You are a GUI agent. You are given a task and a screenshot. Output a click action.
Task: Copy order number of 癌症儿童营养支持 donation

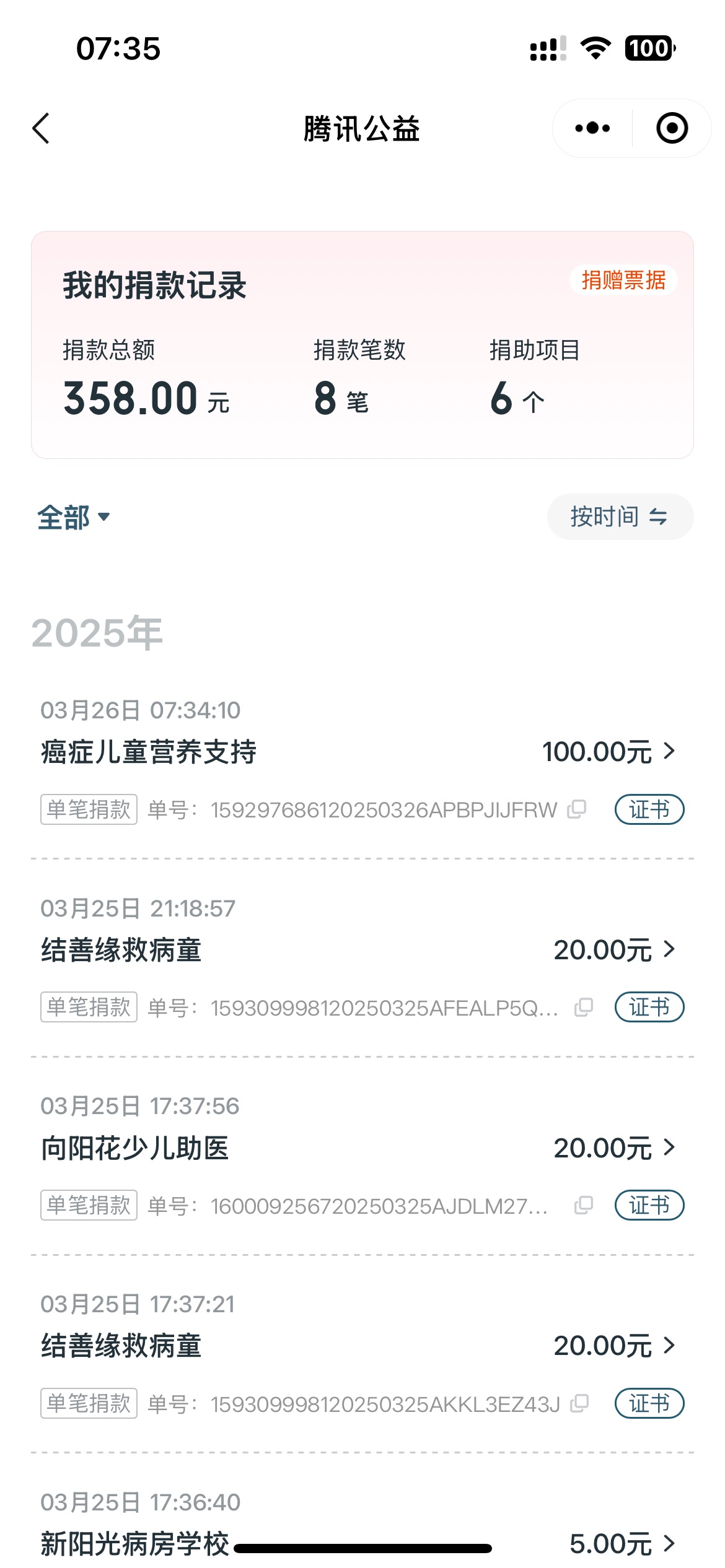(577, 809)
